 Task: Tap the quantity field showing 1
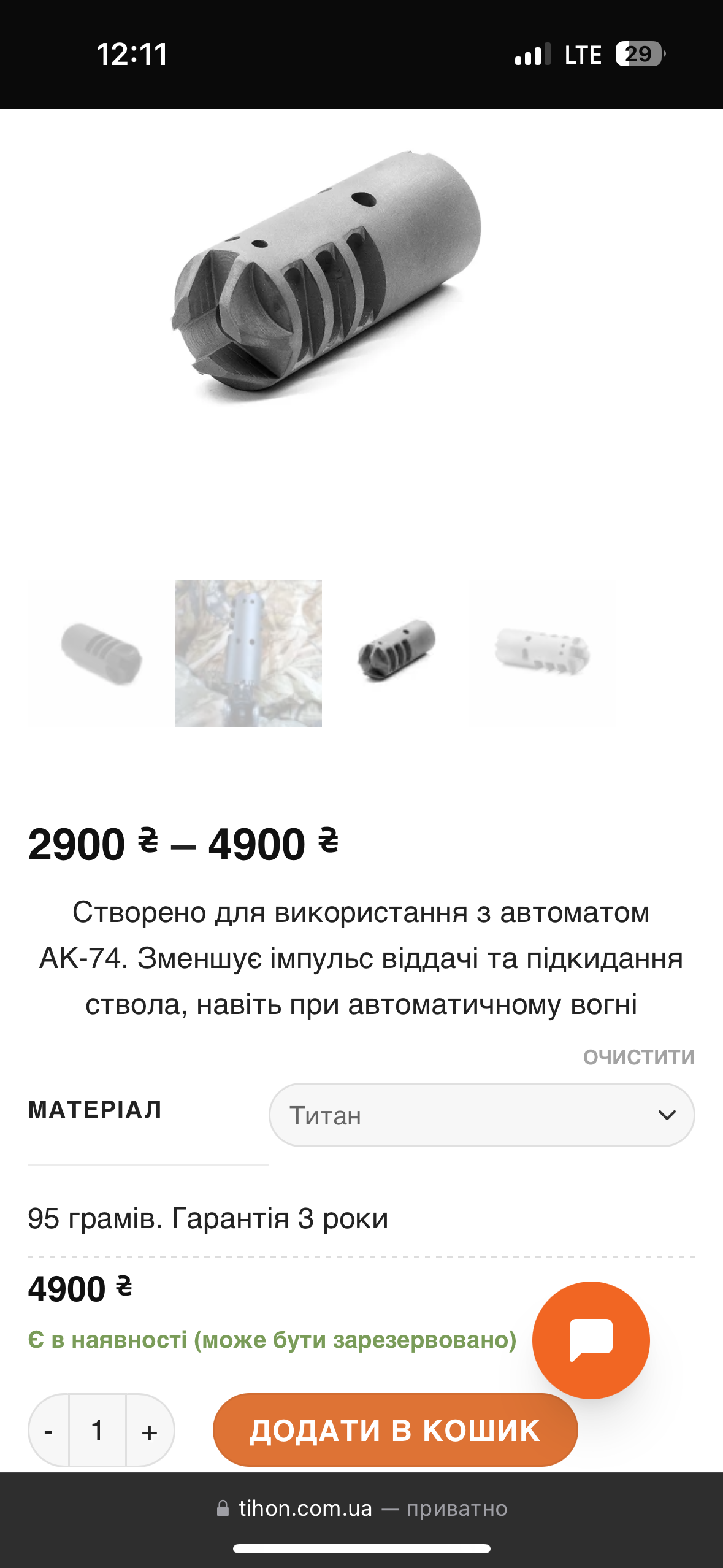coord(98,1431)
